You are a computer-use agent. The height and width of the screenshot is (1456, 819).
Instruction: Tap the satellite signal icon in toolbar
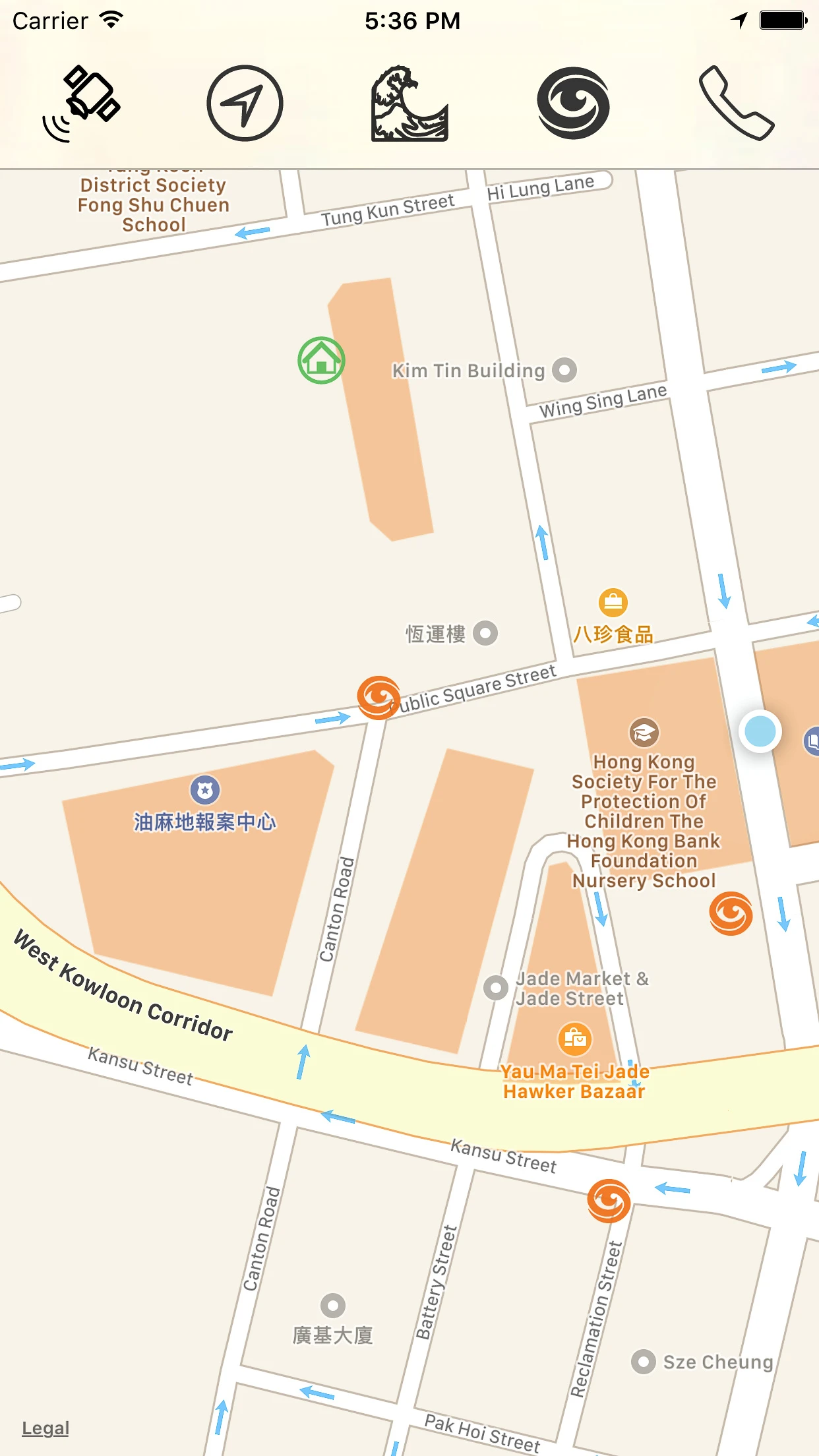click(81, 103)
